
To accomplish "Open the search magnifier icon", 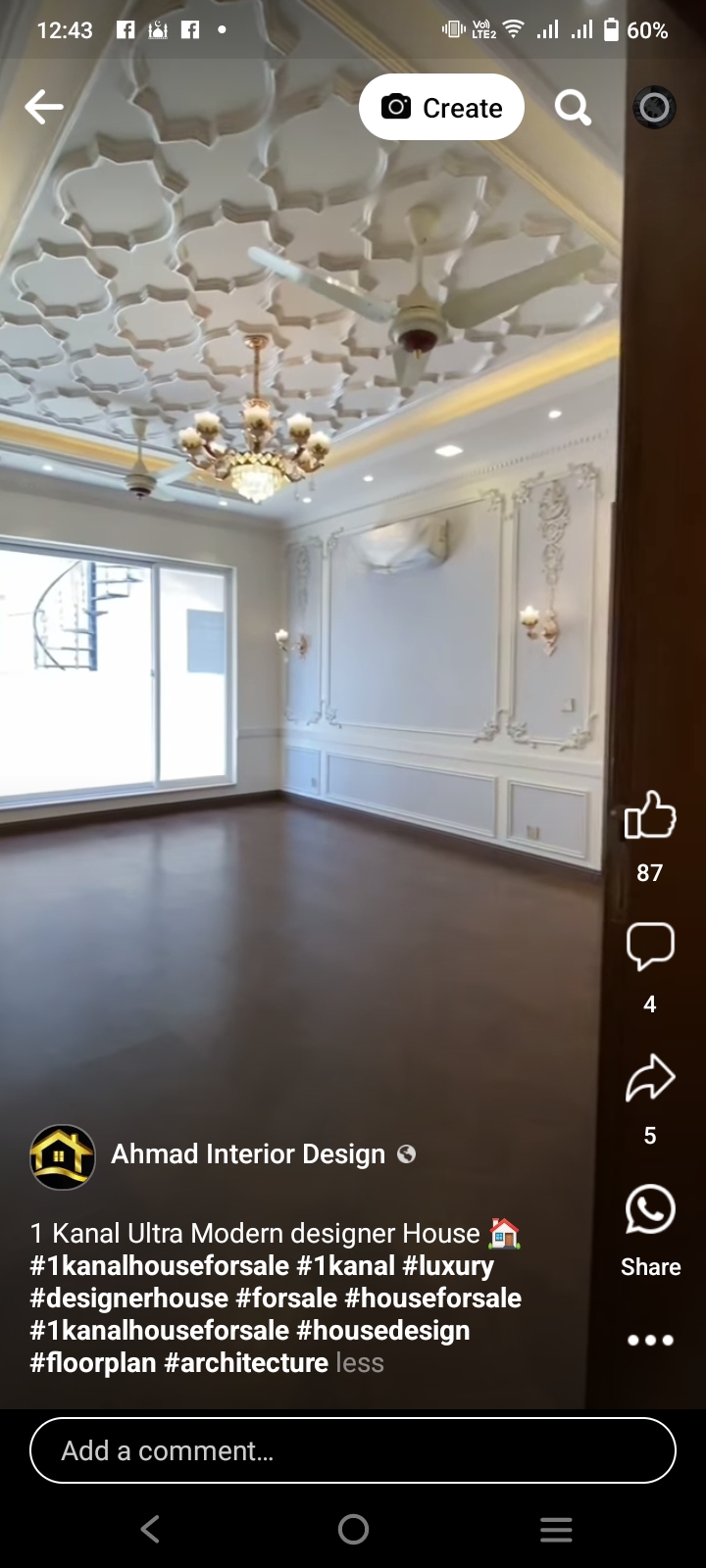I will [573, 107].
